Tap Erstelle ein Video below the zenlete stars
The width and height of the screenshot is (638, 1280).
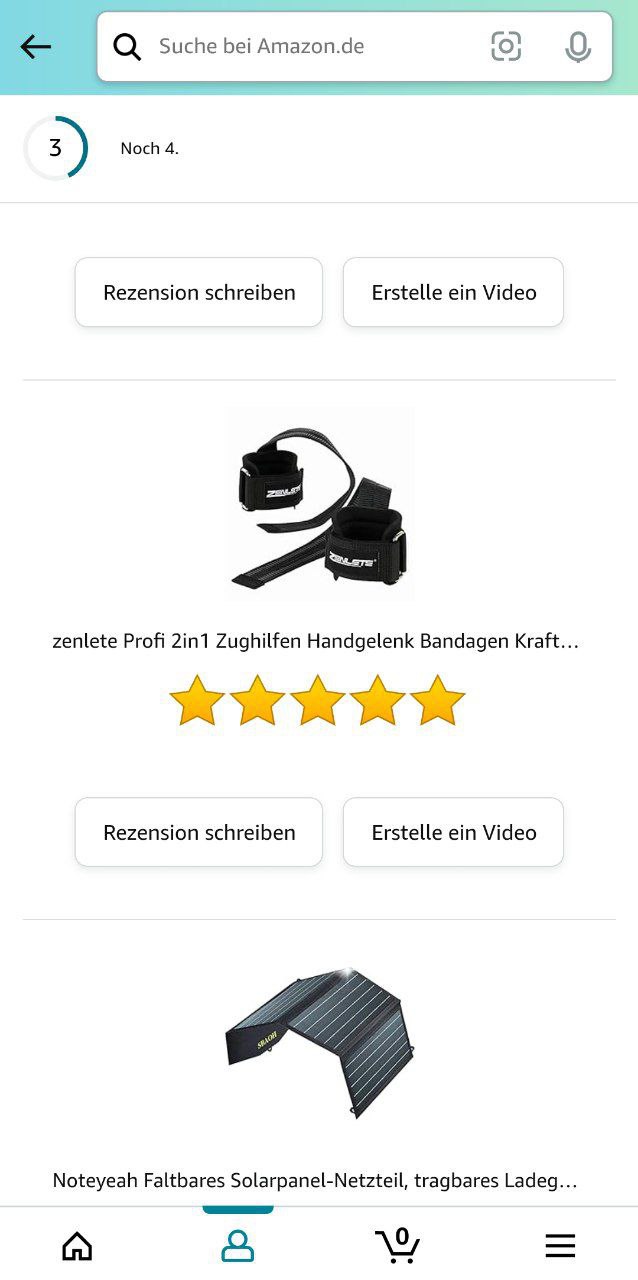(x=453, y=832)
